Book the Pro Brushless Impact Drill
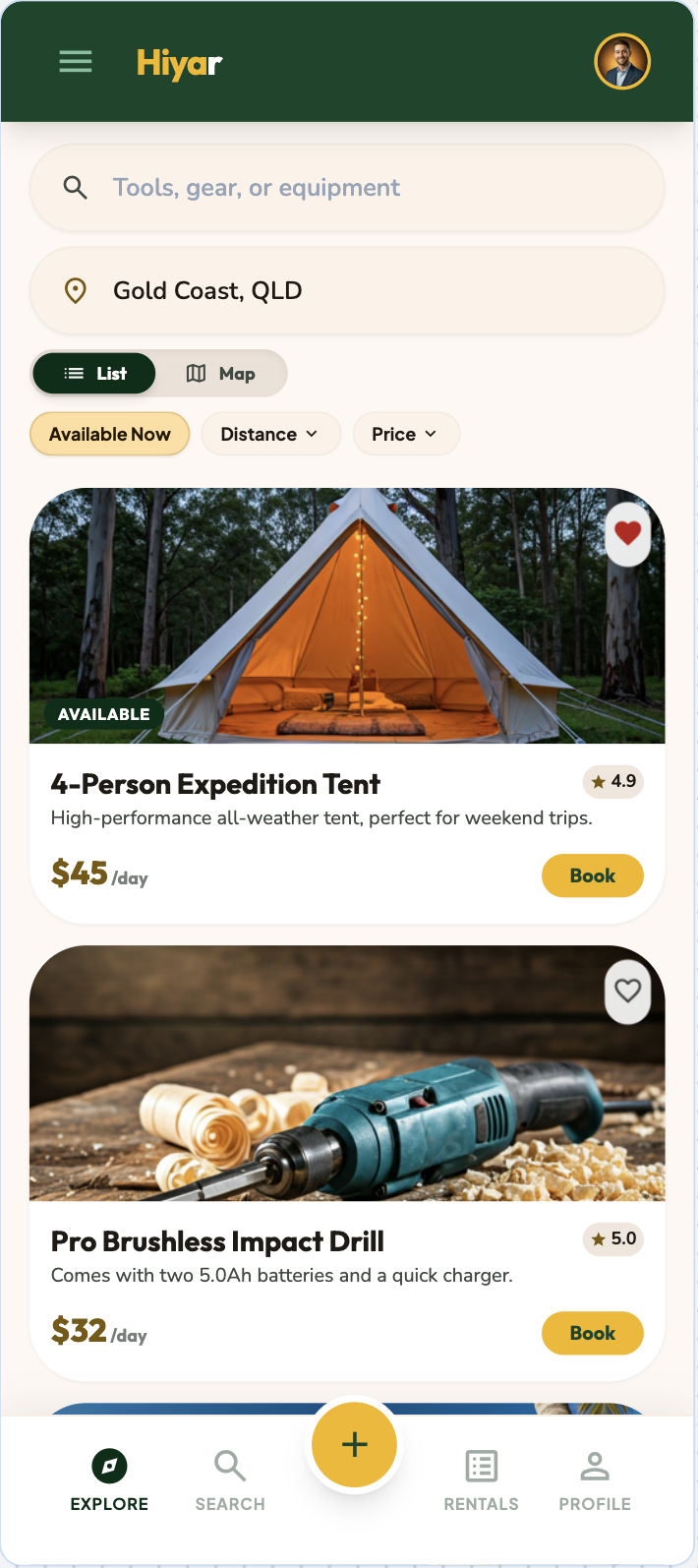Screen dimensions: 698x1568 [x=592, y=1333]
